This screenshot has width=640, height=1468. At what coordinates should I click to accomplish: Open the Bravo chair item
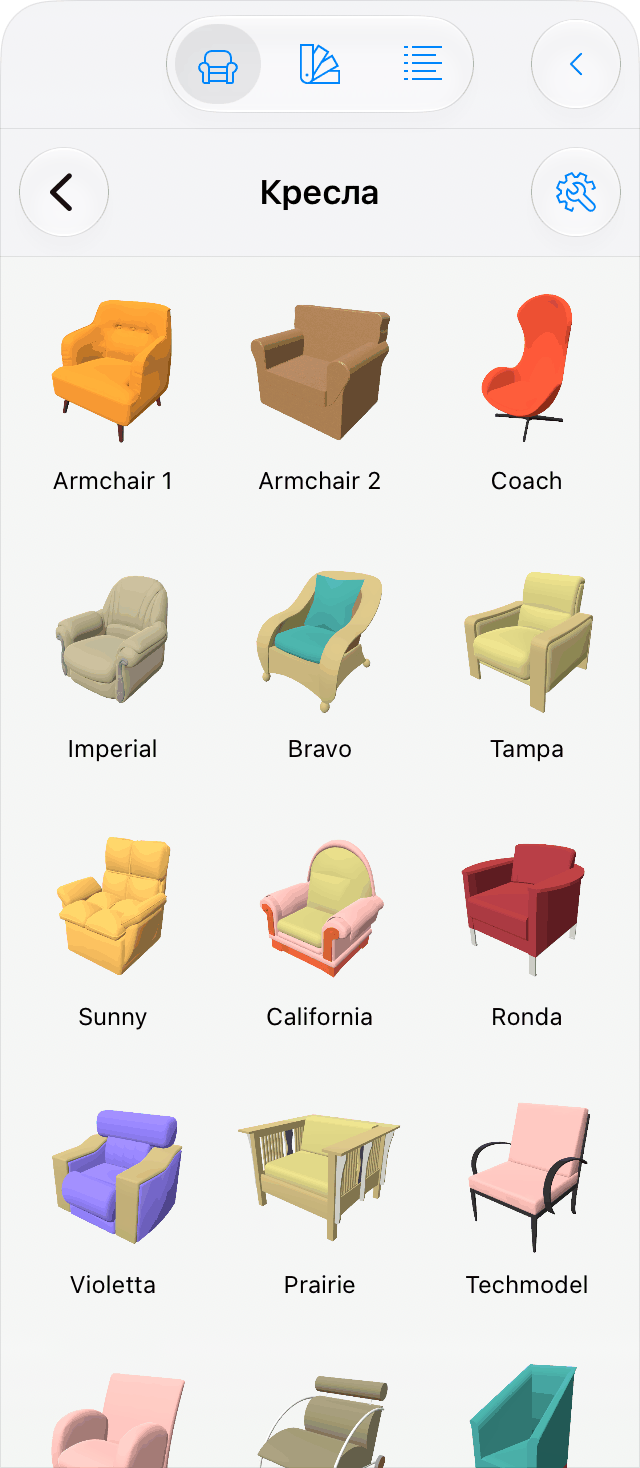coord(320,663)
